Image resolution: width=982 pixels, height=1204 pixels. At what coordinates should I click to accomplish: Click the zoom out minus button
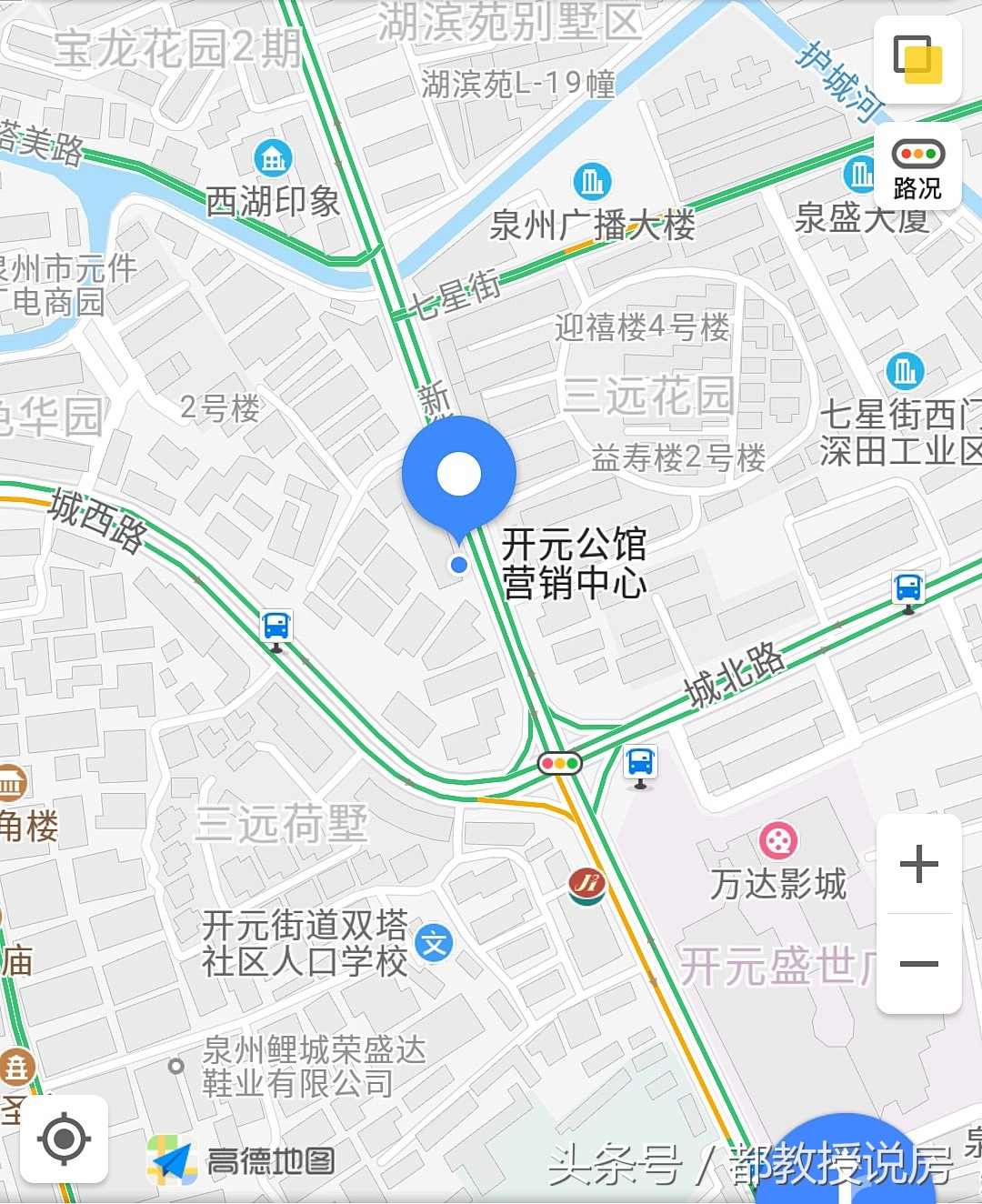point(917,963)
